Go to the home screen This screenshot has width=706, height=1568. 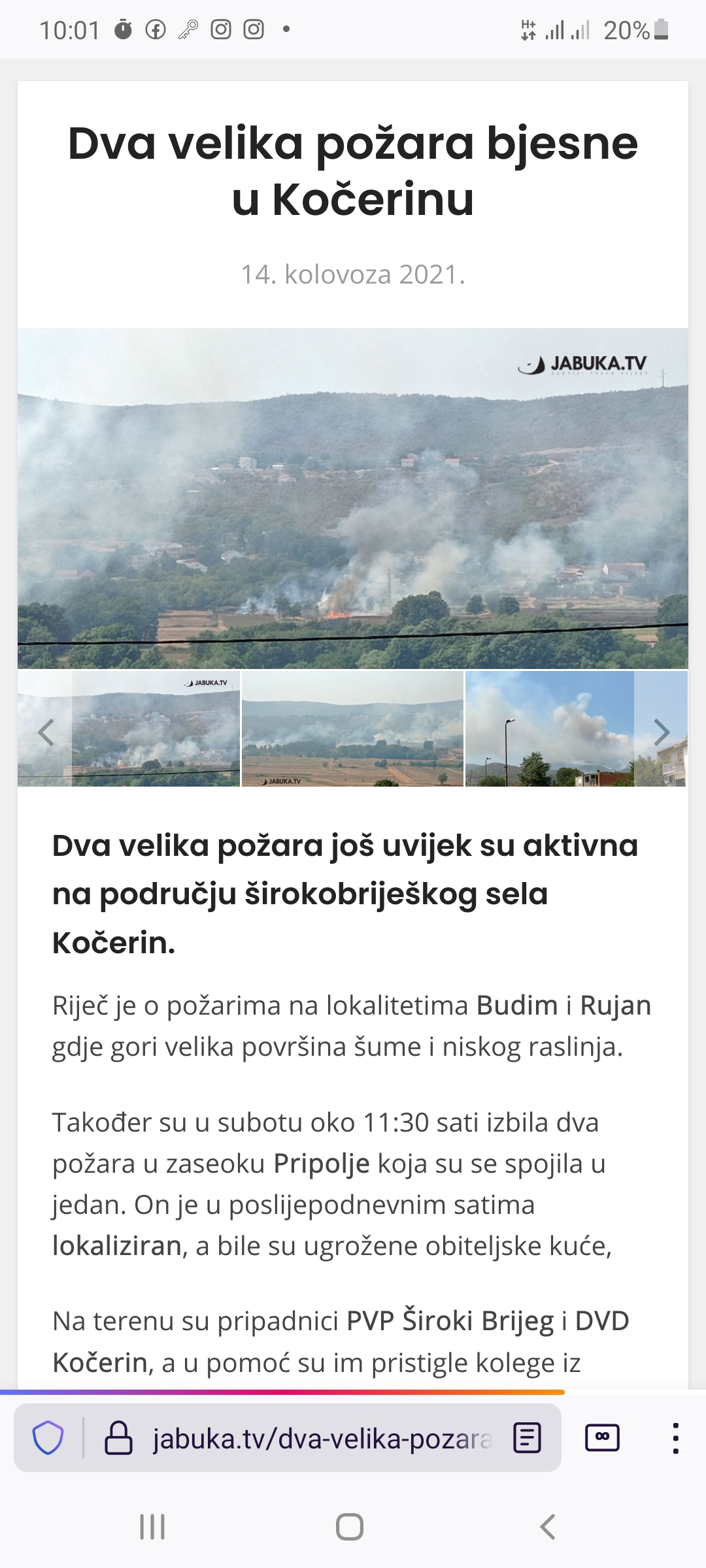[x=350, y=1527]
